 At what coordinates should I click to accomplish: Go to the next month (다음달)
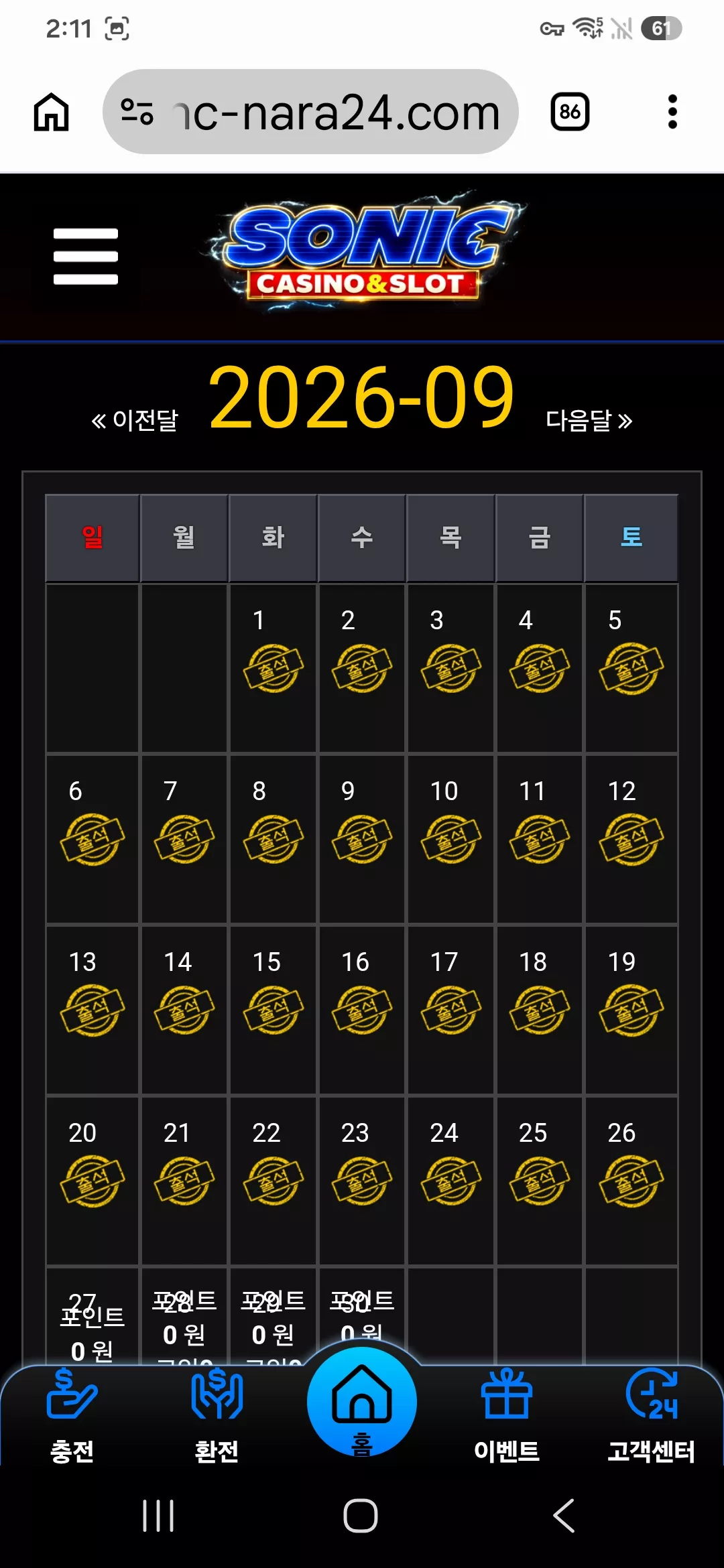tap(589, 420)
